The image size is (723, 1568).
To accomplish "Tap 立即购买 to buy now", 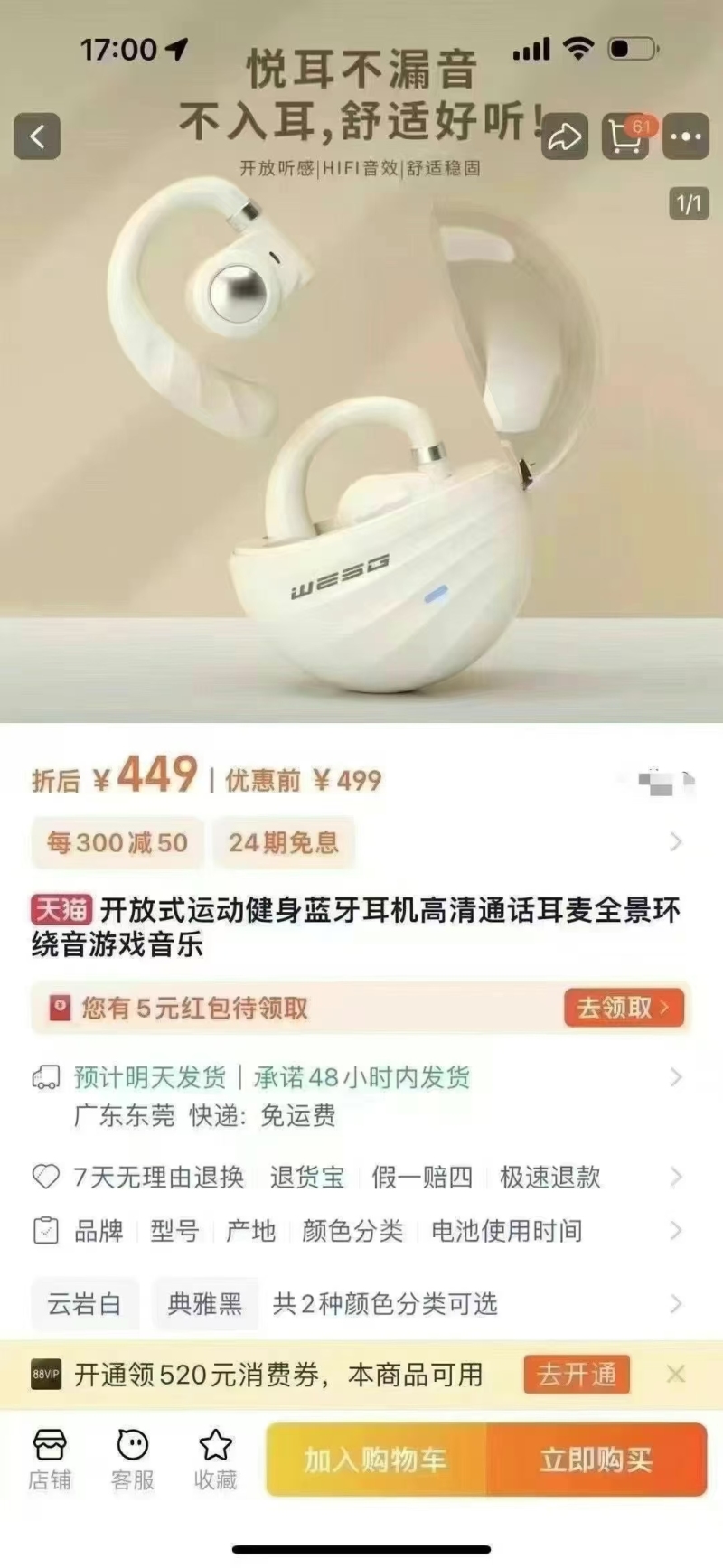I will point(596,1459).
